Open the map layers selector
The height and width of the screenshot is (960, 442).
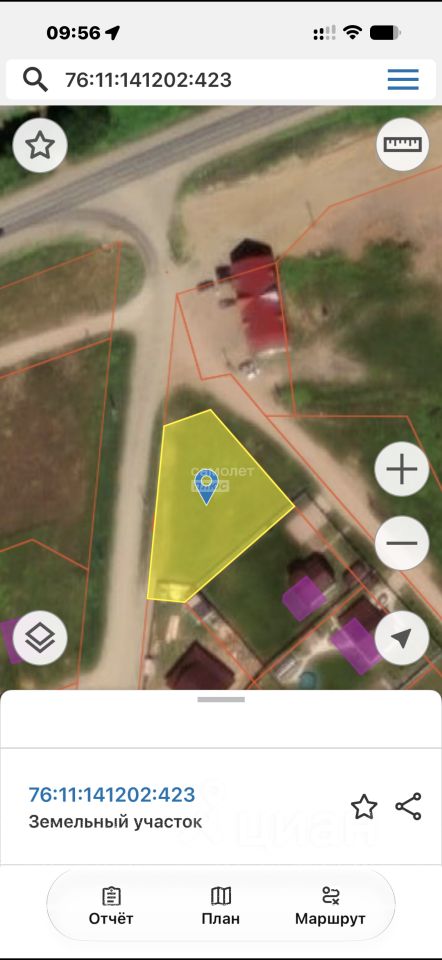(40, 638)
